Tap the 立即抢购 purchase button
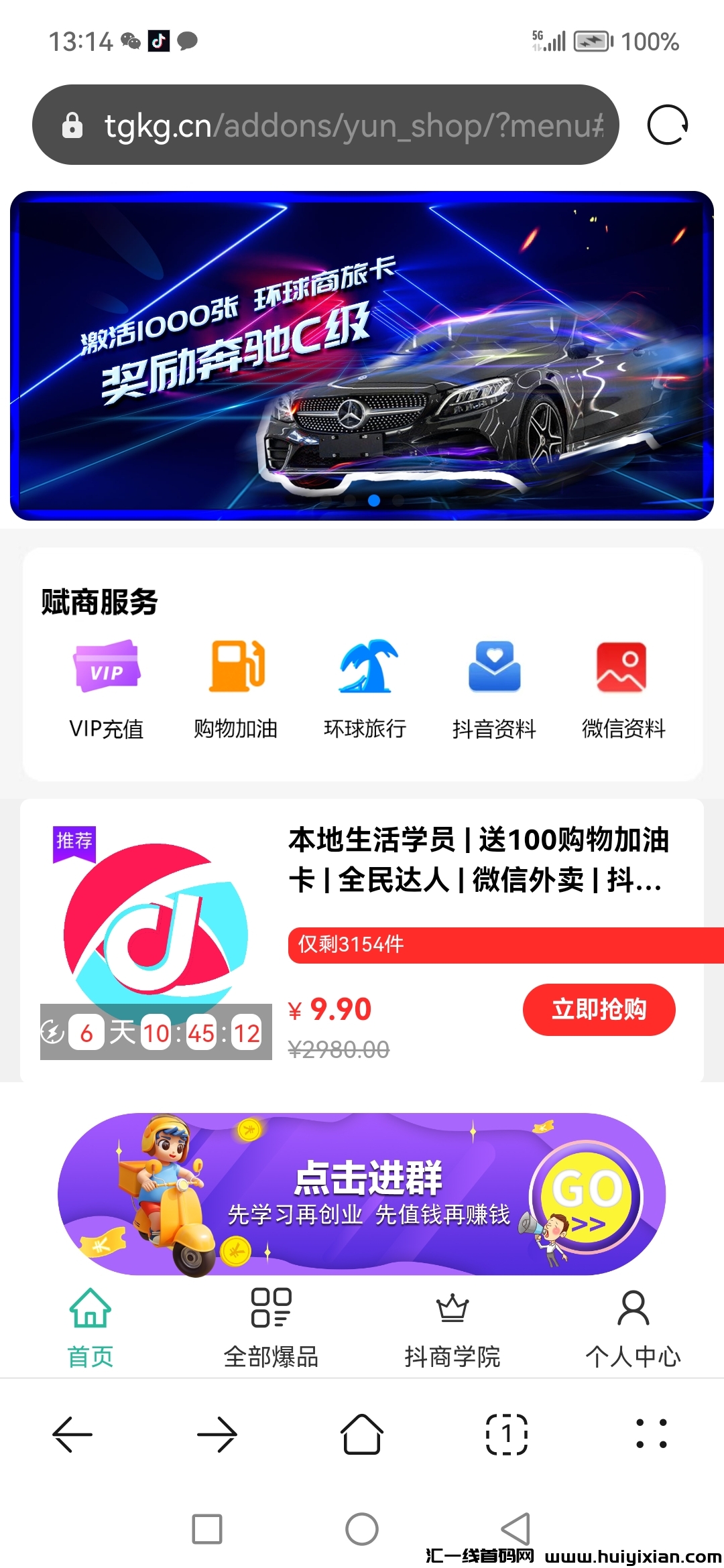This screenshot has height=1568, width=724. 599,1010
